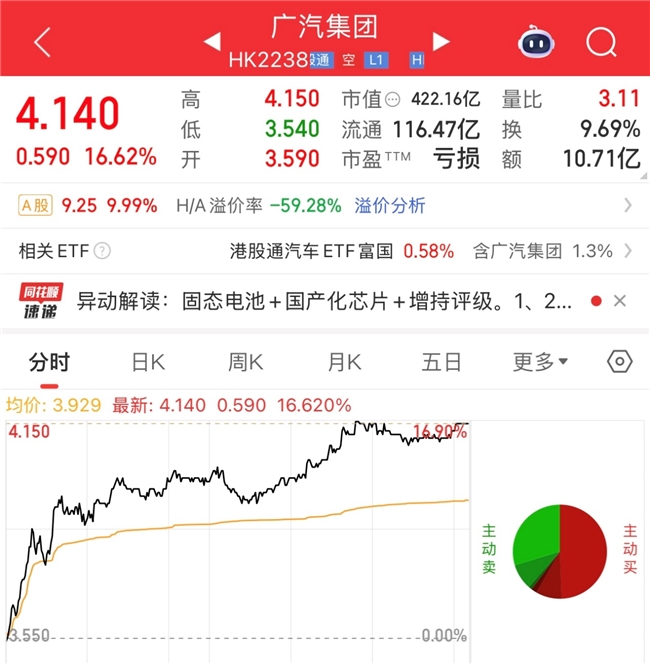The width and height of the screenshot is (650, 664).
Task: Select the 分时 chart tab
Action: [x=49, y=362]
